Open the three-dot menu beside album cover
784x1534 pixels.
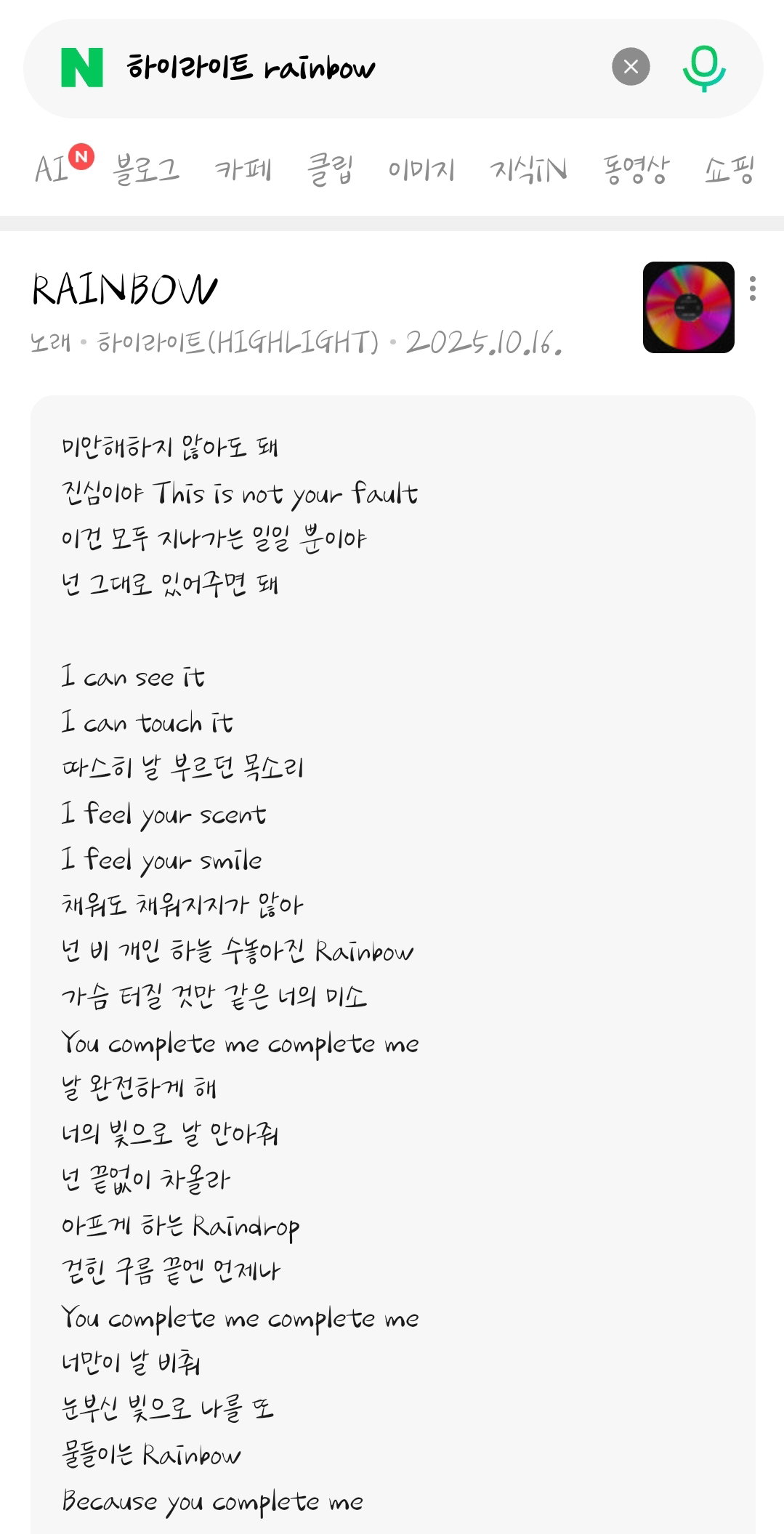(x=753, y=288)
